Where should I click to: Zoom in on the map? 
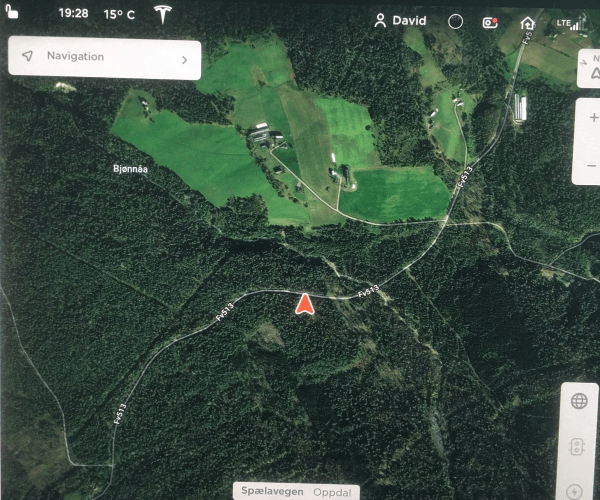coord(592,118)
